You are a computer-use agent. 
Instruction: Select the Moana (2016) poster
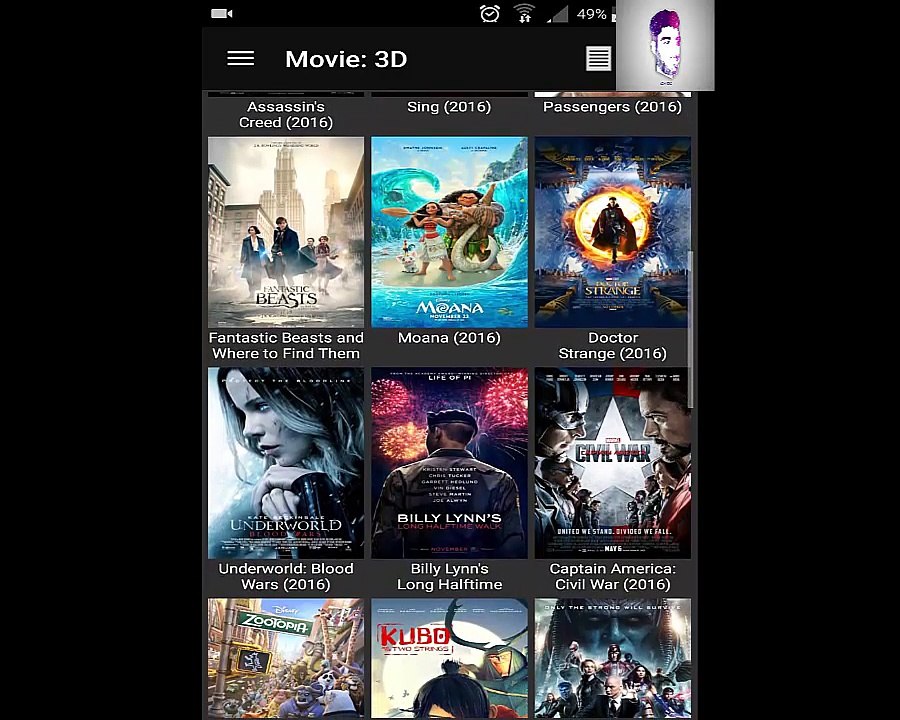coord(449,232)
